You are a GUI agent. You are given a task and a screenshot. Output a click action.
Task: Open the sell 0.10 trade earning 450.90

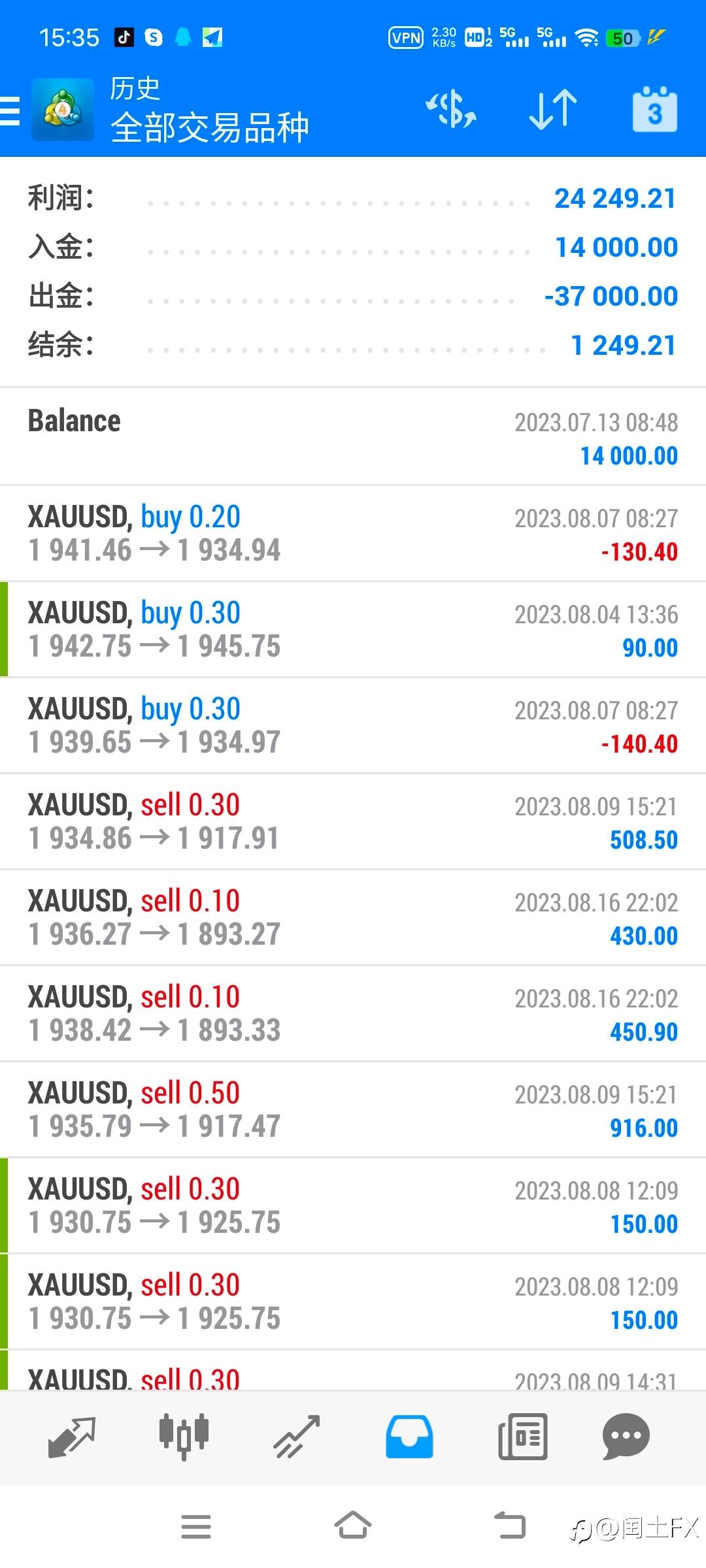(x=353, y=1013)
